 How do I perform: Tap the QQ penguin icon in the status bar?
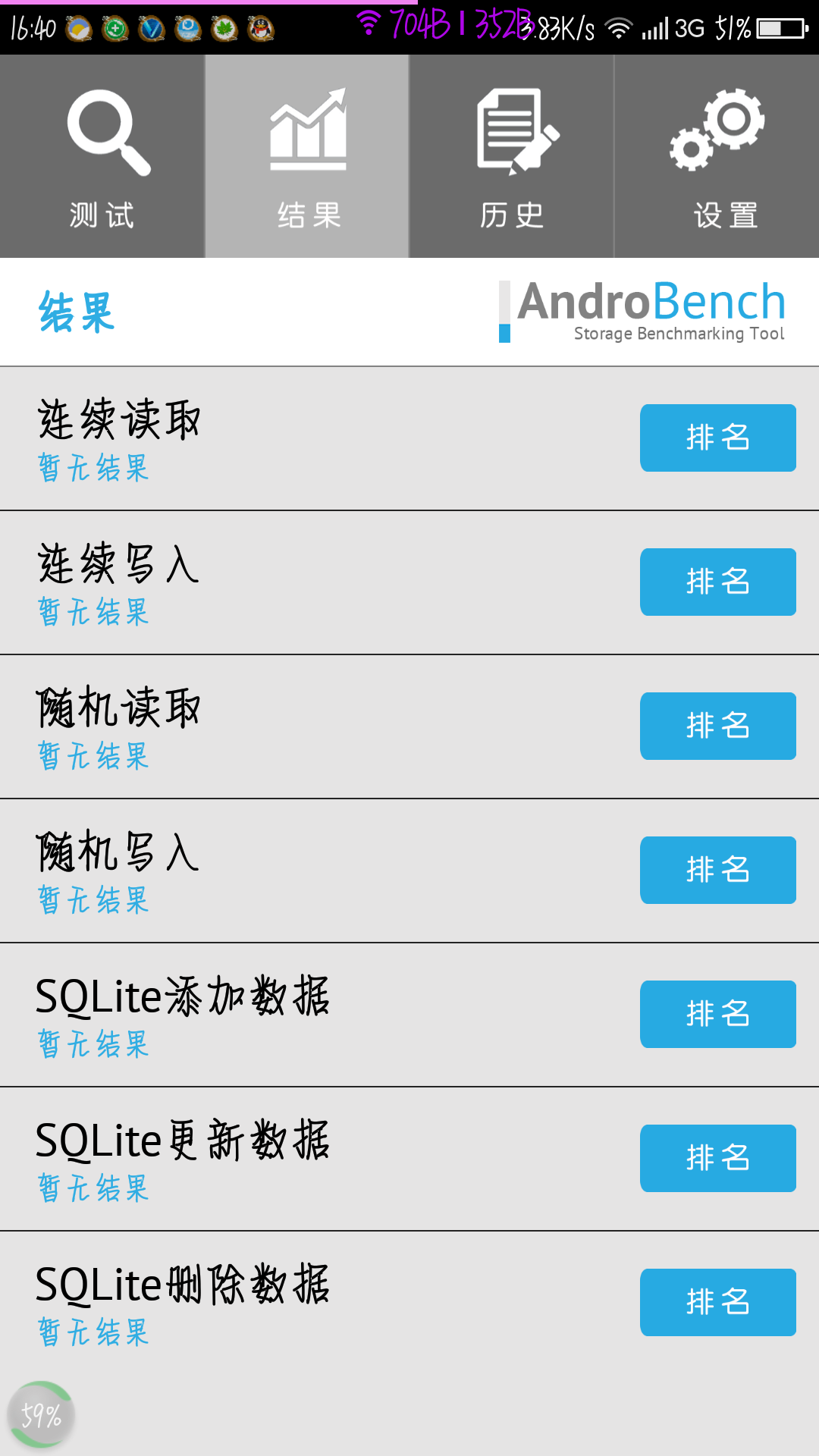click(x=262, y=28)
